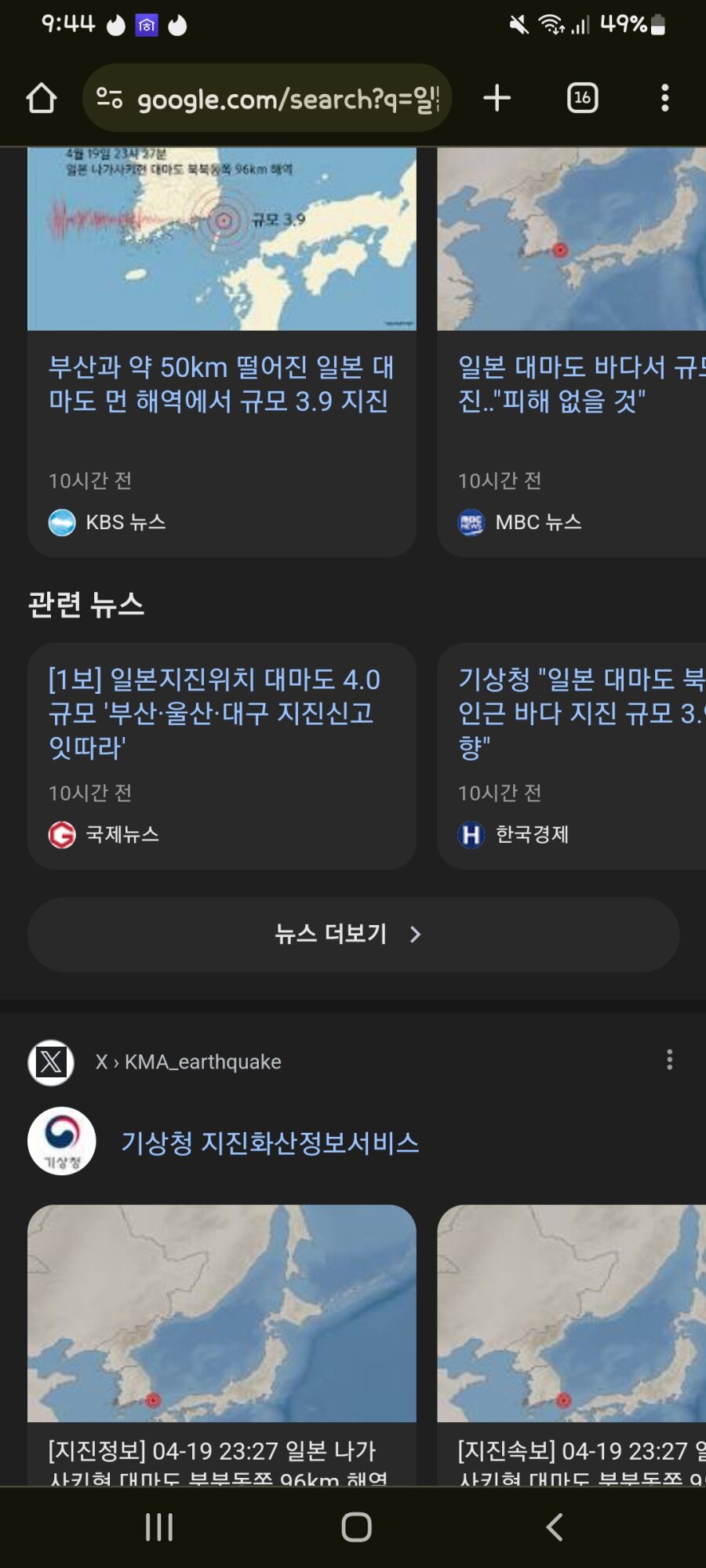This screenshot has width=706, height=1568.
Task: Open options menu for KMA_earthquake result
Action: pyautogui.click(x=669, y=1061)
